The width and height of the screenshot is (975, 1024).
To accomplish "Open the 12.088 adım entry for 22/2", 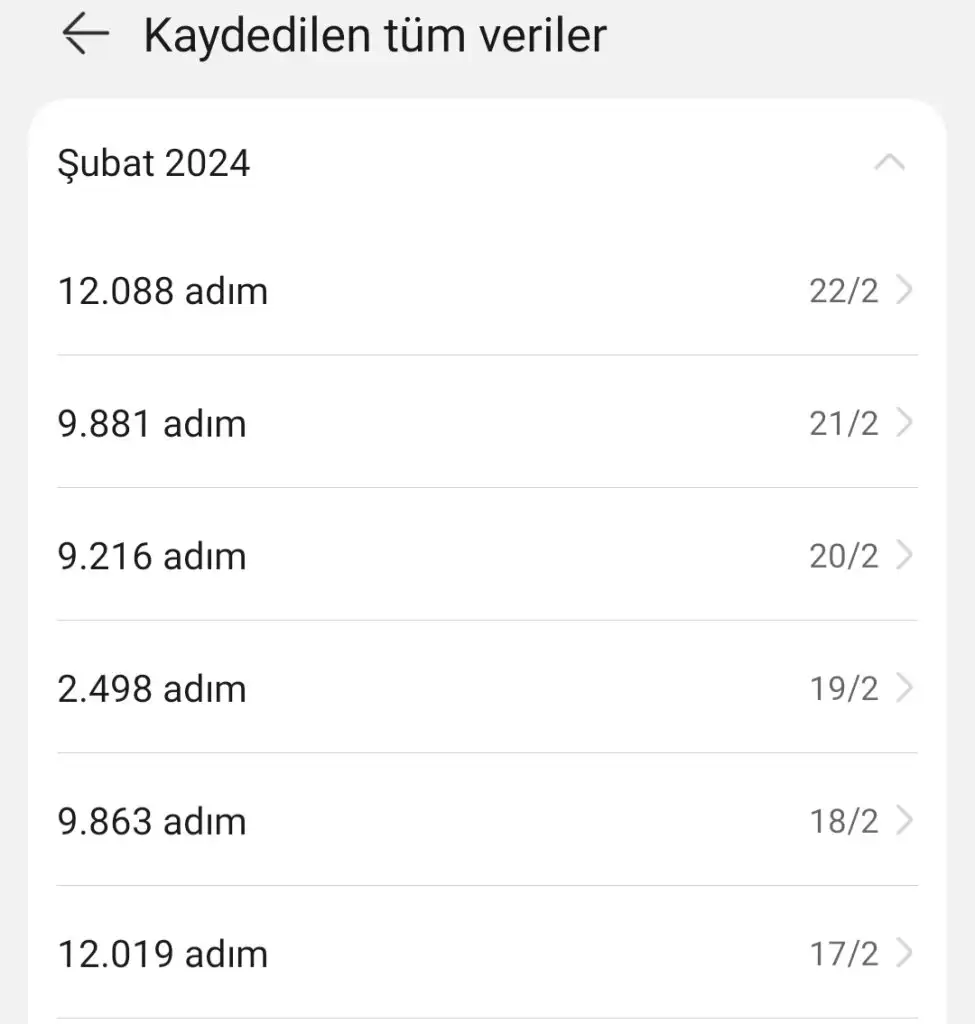I will pos(487,291).
